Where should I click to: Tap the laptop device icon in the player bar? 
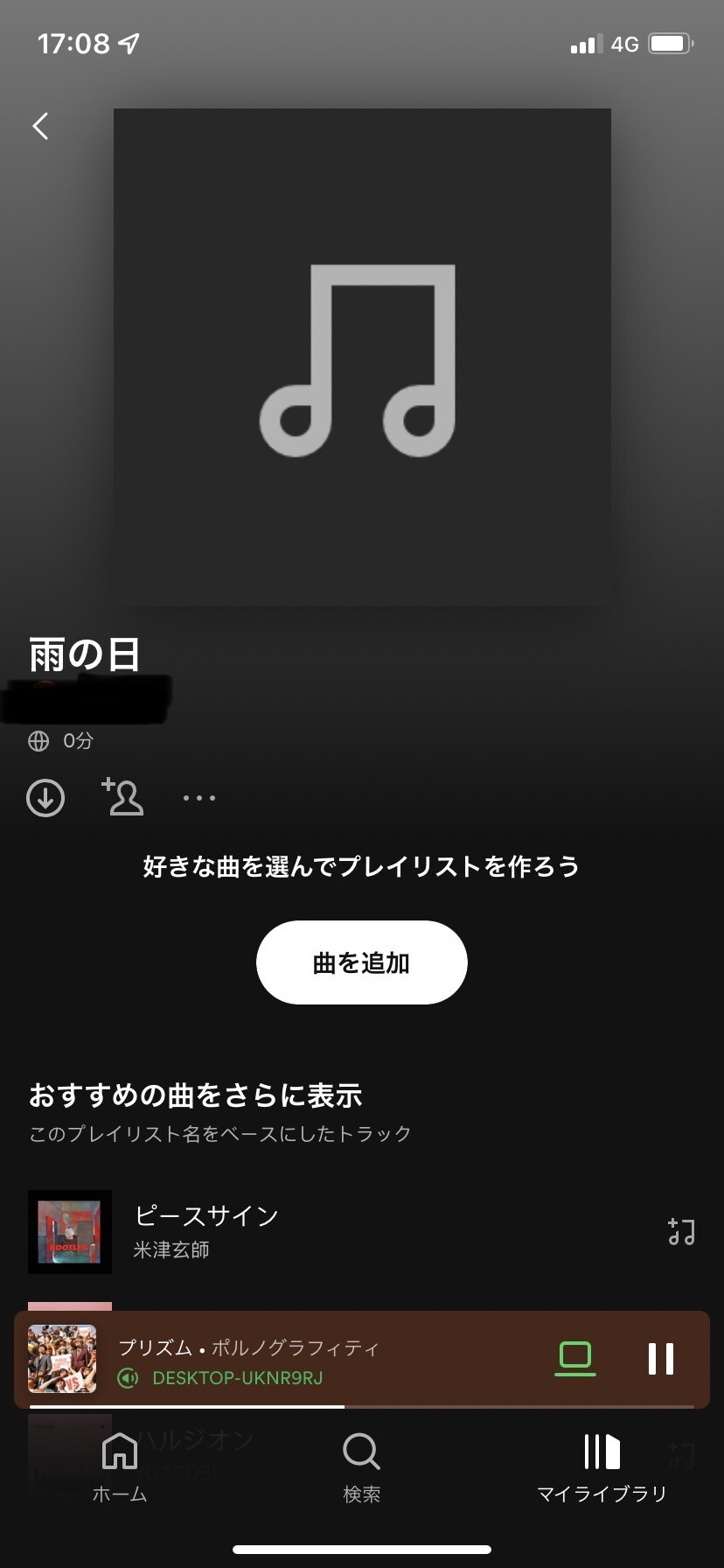tap(574, 1359)
